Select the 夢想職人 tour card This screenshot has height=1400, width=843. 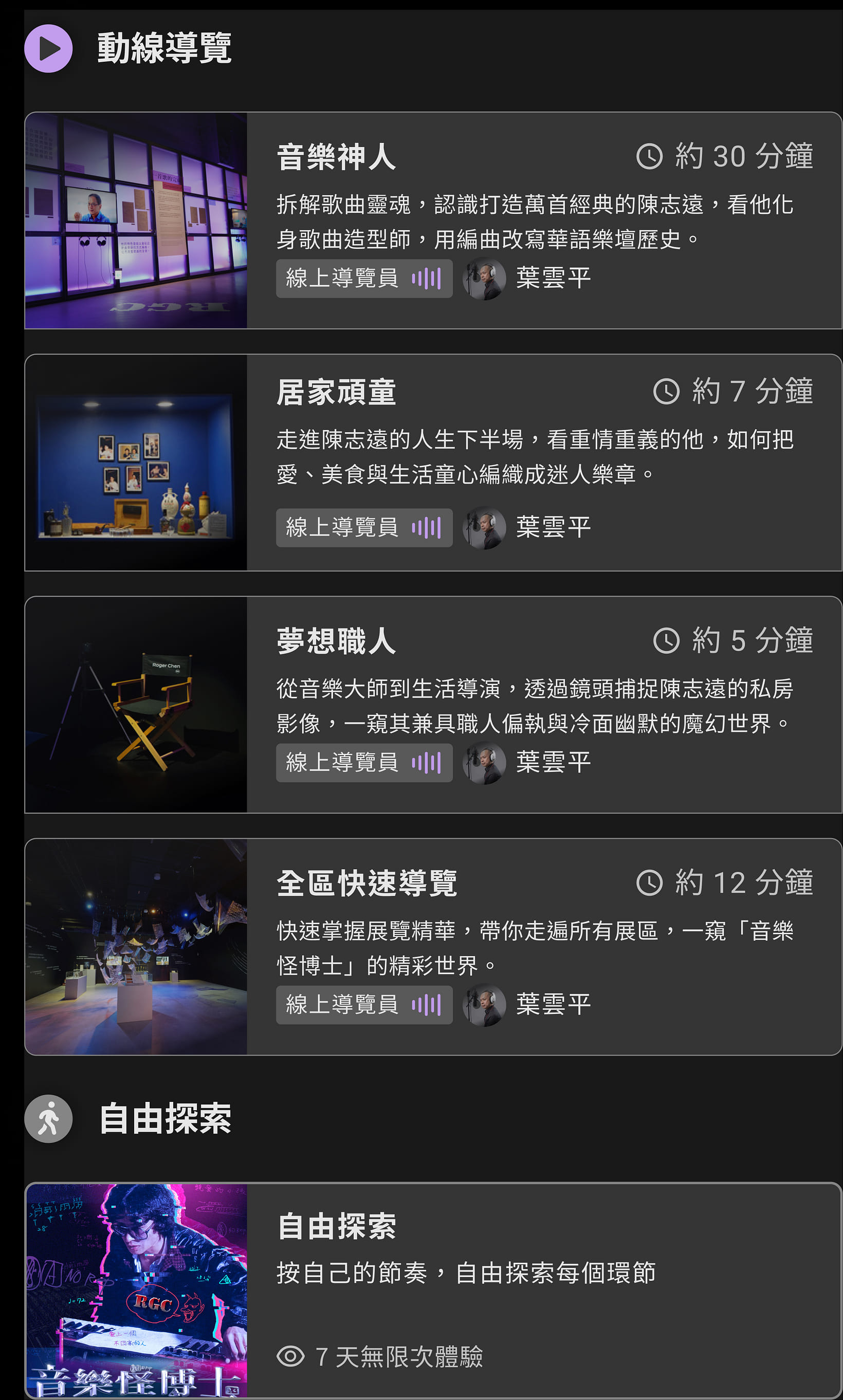click(x=433, y=704)
